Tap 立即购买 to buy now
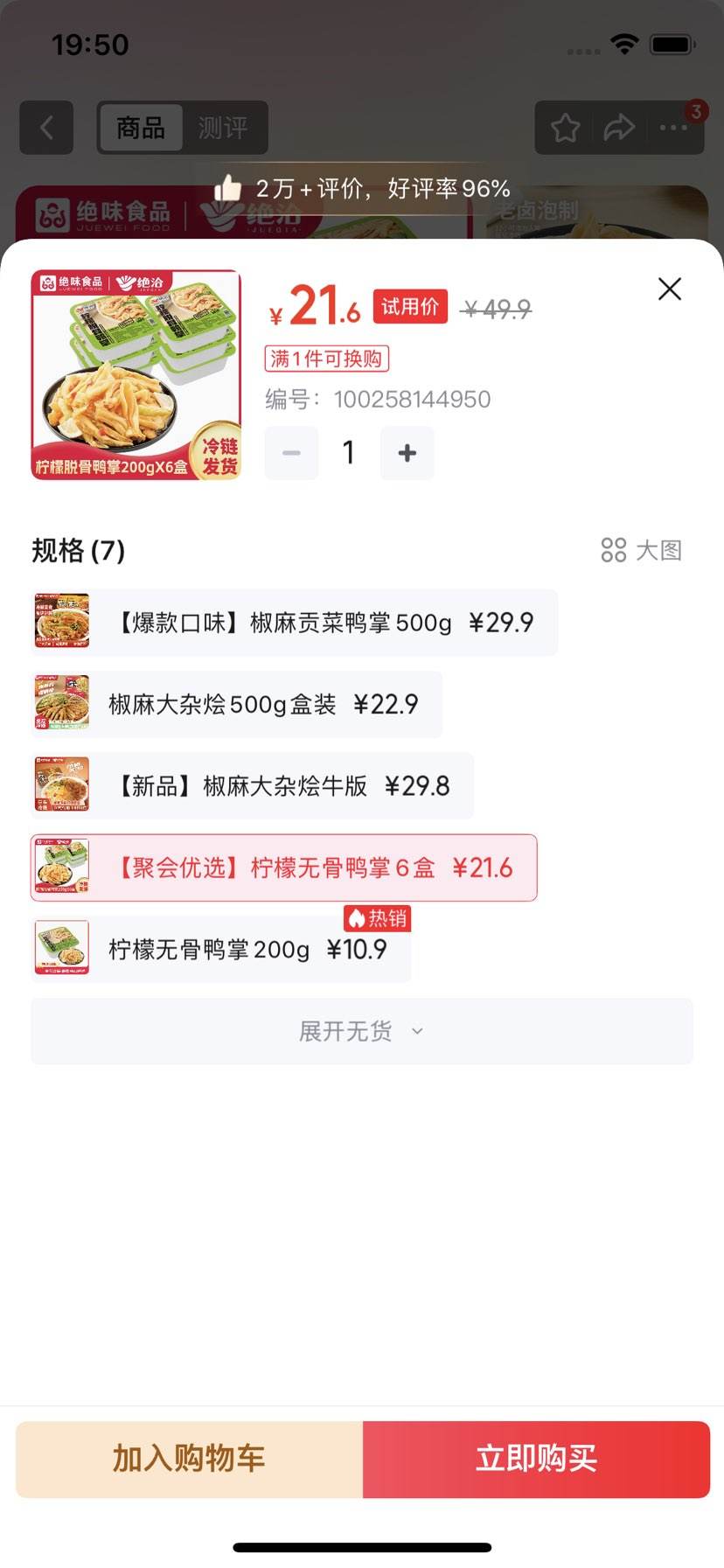724x1568 pixels. pos(536,1458)
